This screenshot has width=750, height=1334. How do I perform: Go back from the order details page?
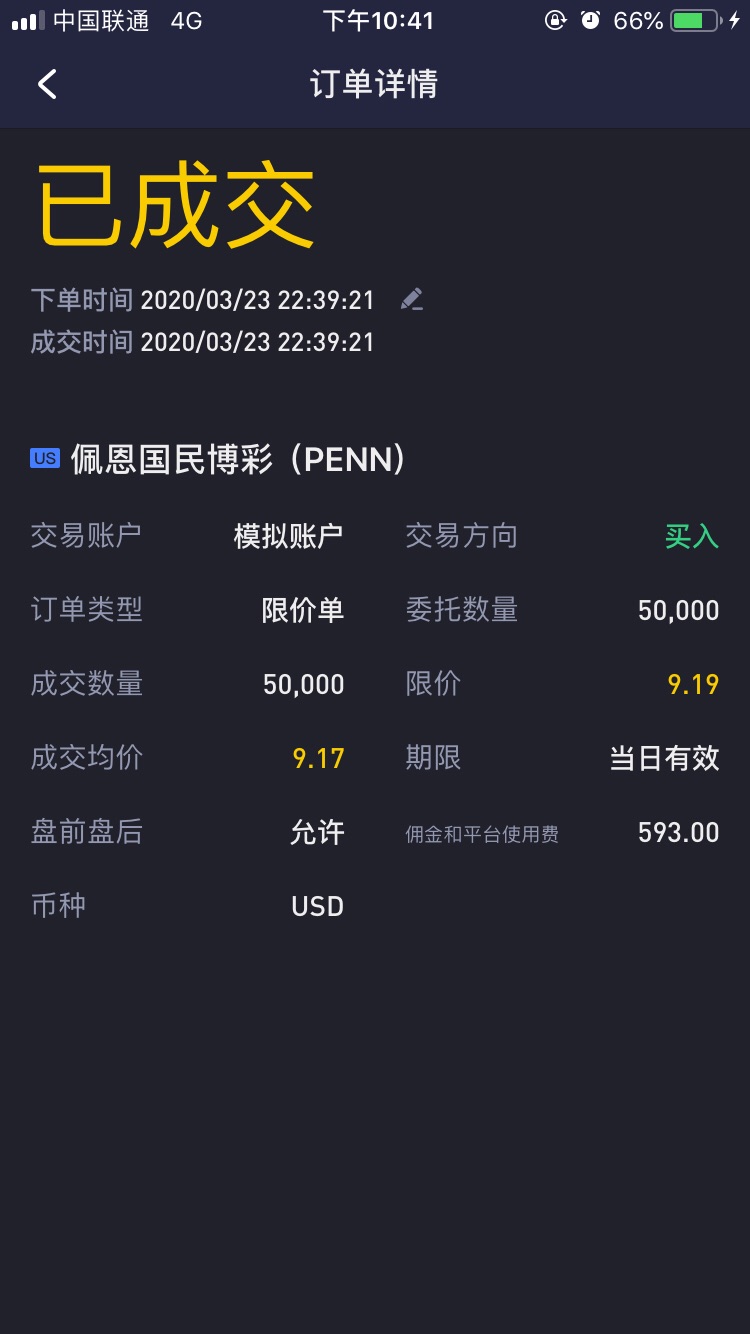coord(47,84)
